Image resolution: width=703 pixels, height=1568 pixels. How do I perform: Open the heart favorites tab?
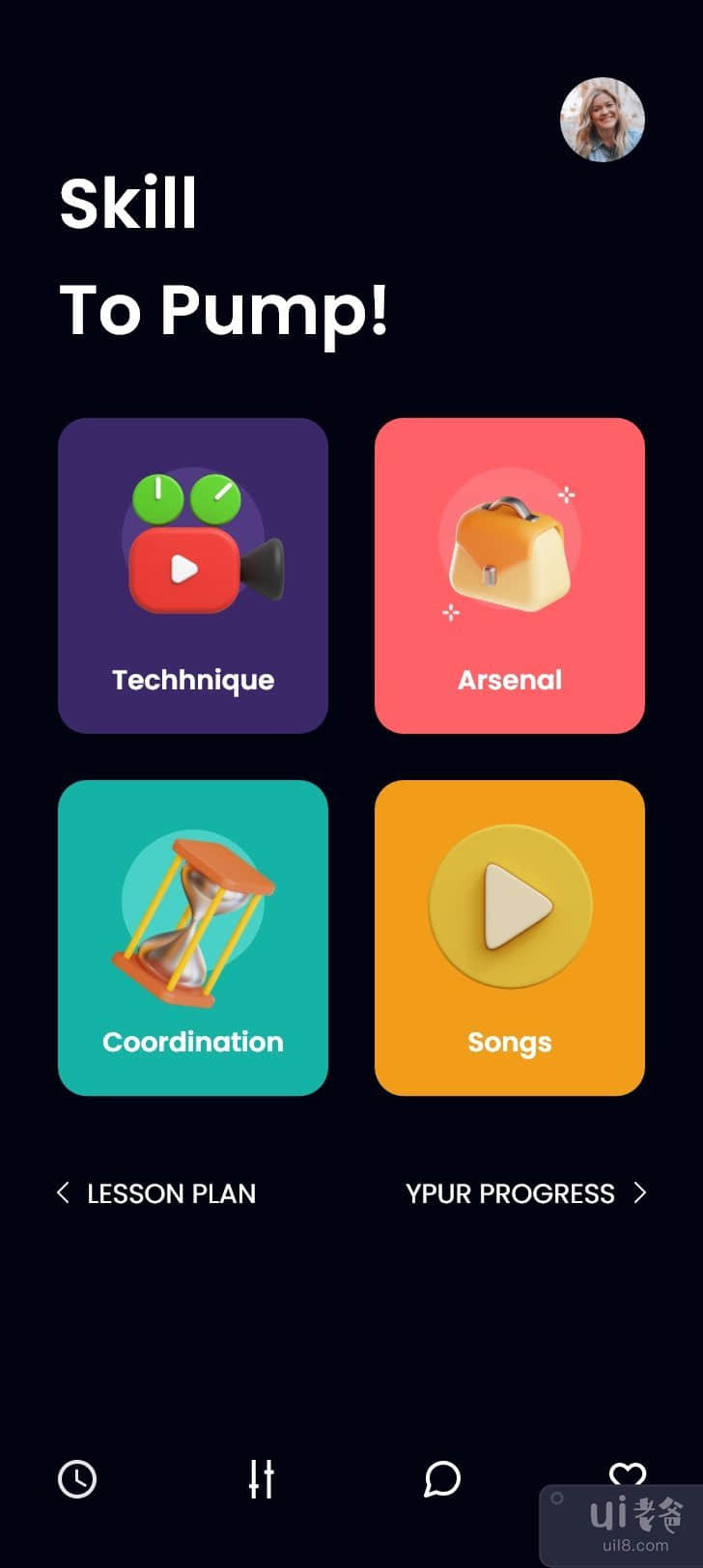coord(627,1474)
